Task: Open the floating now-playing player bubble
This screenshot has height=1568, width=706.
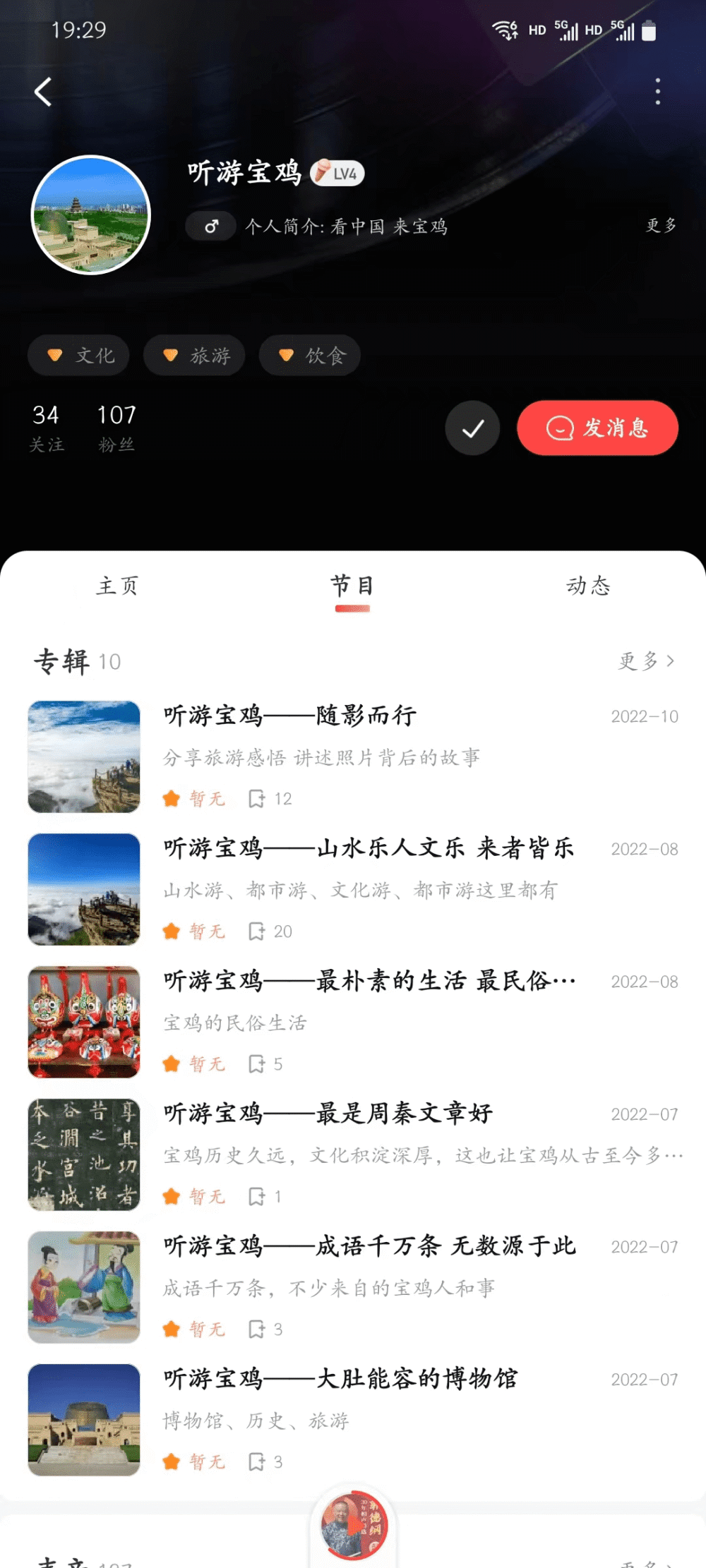Action: (x=353, y=1528)
